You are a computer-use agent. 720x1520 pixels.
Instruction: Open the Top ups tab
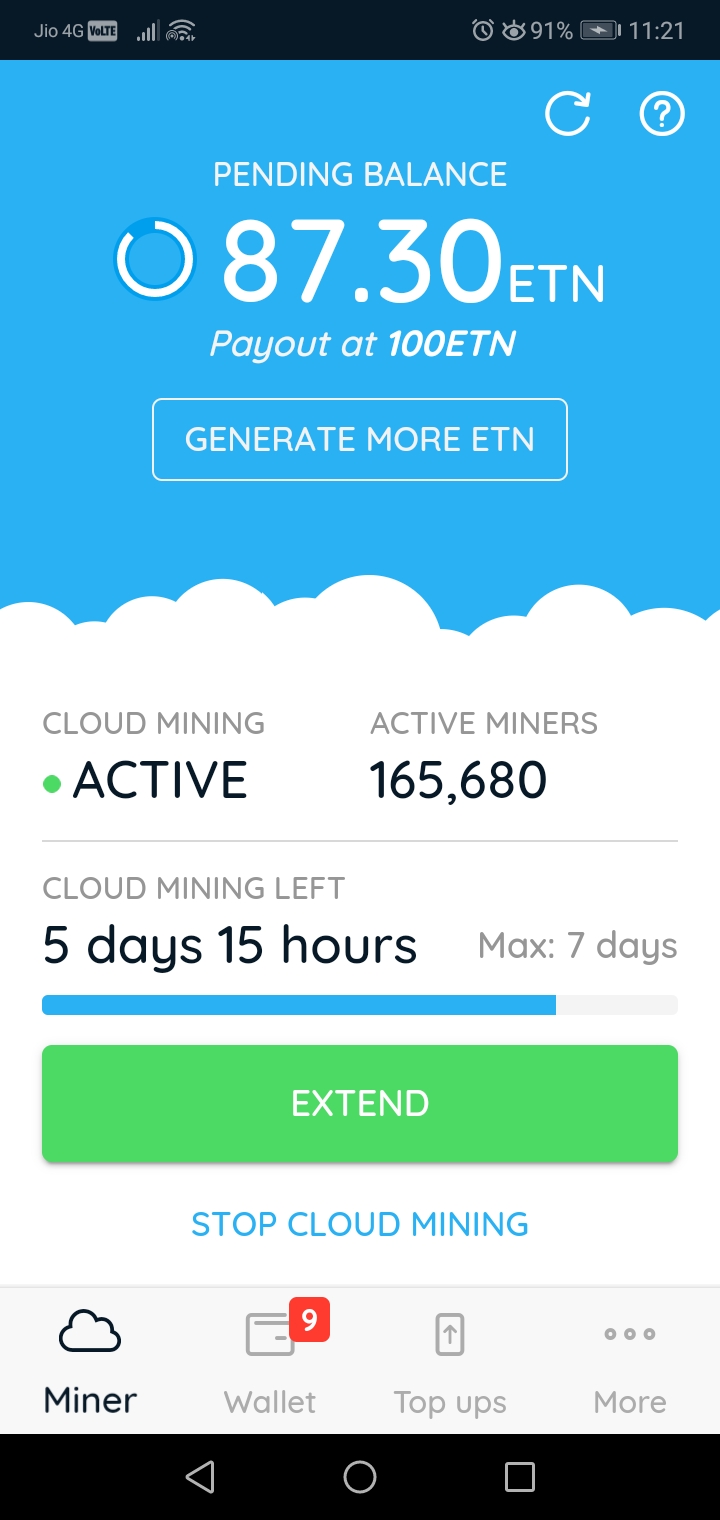[x=450, y=1360]
